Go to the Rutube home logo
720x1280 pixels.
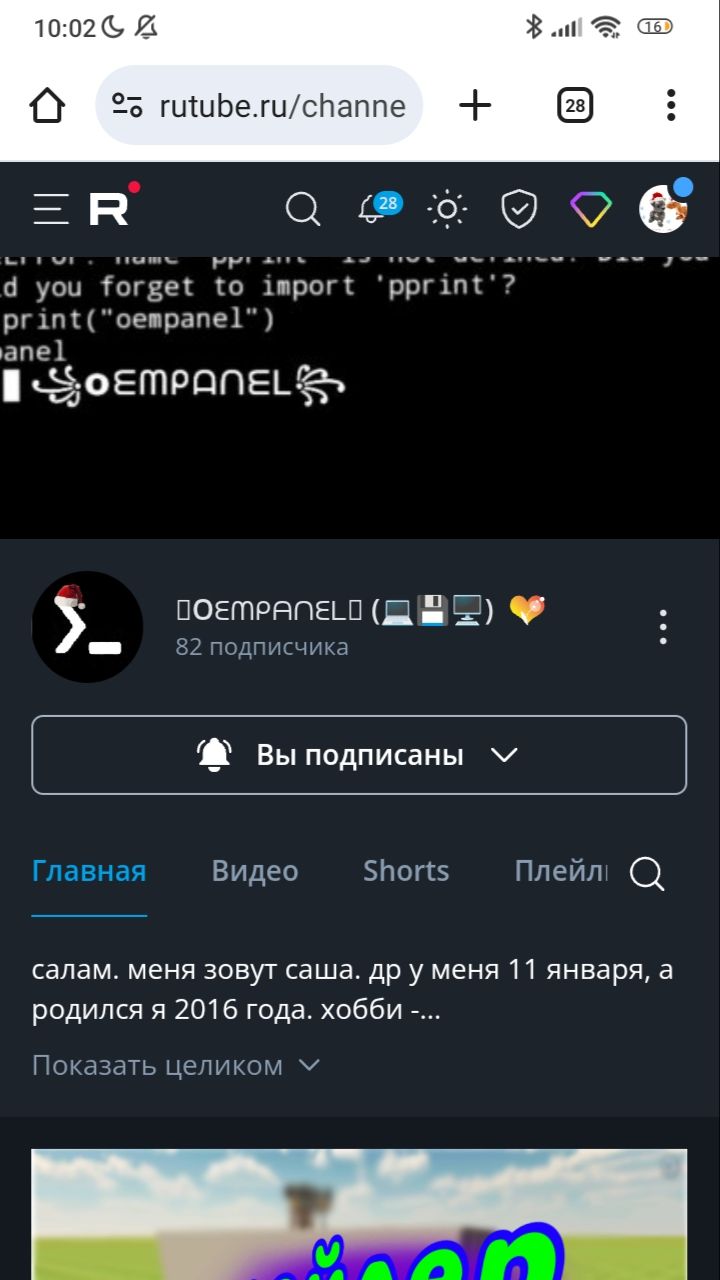pyautogui.click(x=111, y=208)
